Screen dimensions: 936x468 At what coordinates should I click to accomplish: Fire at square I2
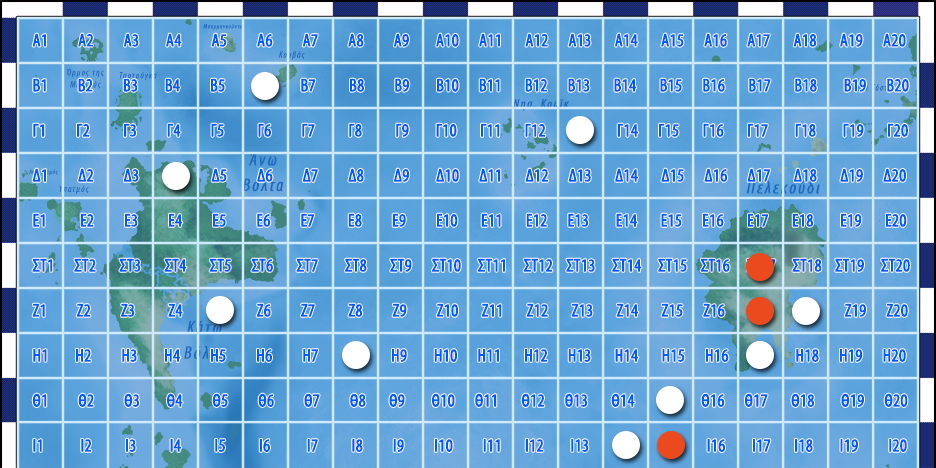click(86, 446)
